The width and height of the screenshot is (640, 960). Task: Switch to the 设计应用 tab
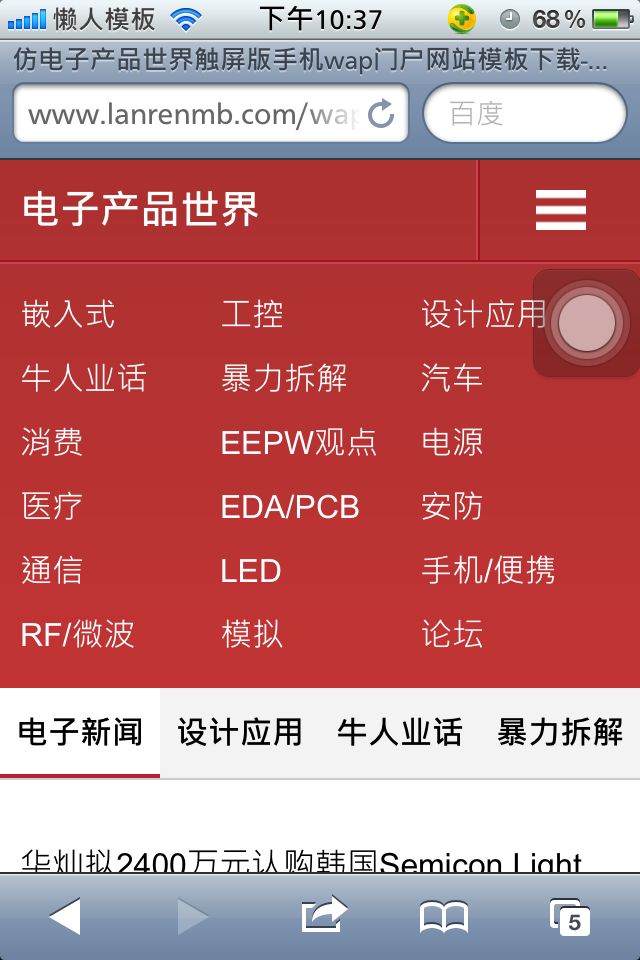240,732
